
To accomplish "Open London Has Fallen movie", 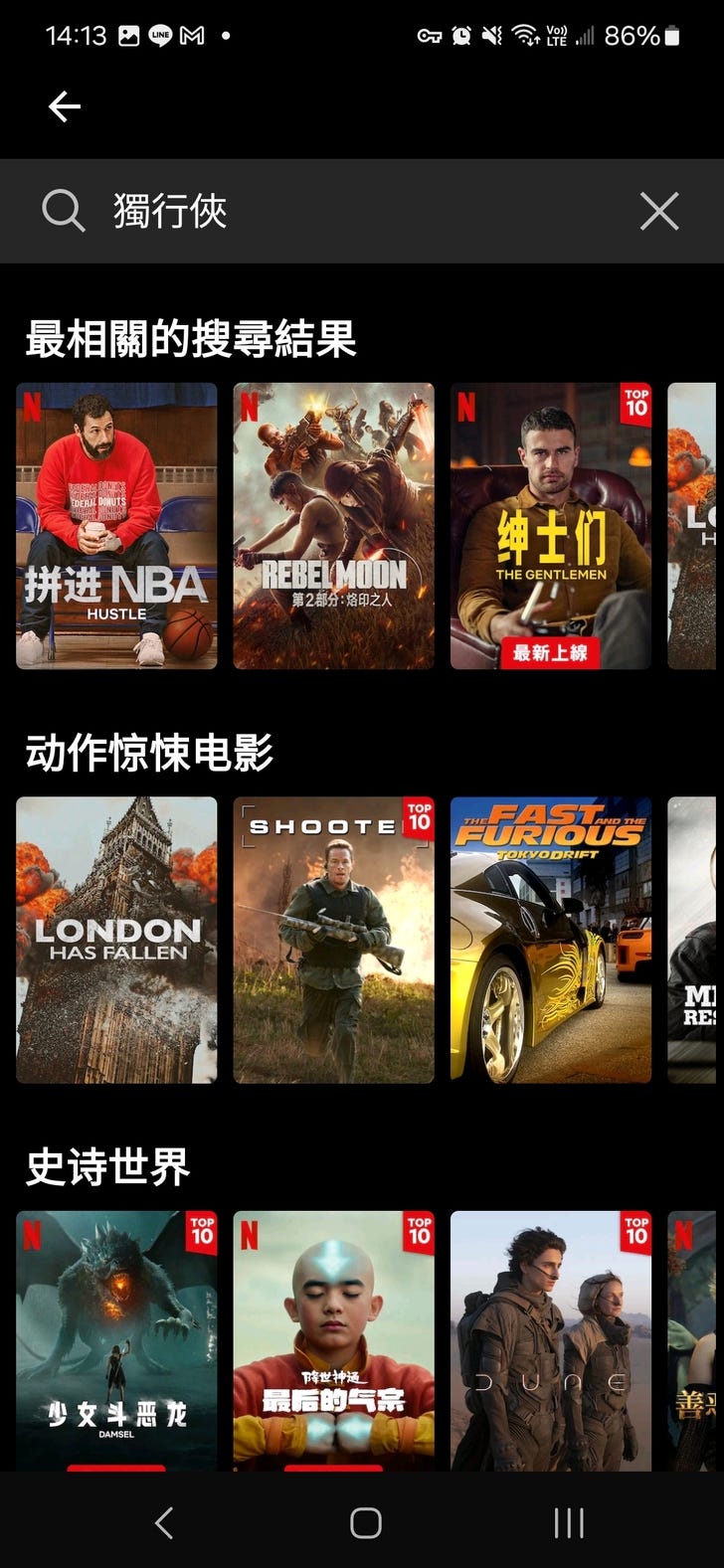I will coord(116,940).
